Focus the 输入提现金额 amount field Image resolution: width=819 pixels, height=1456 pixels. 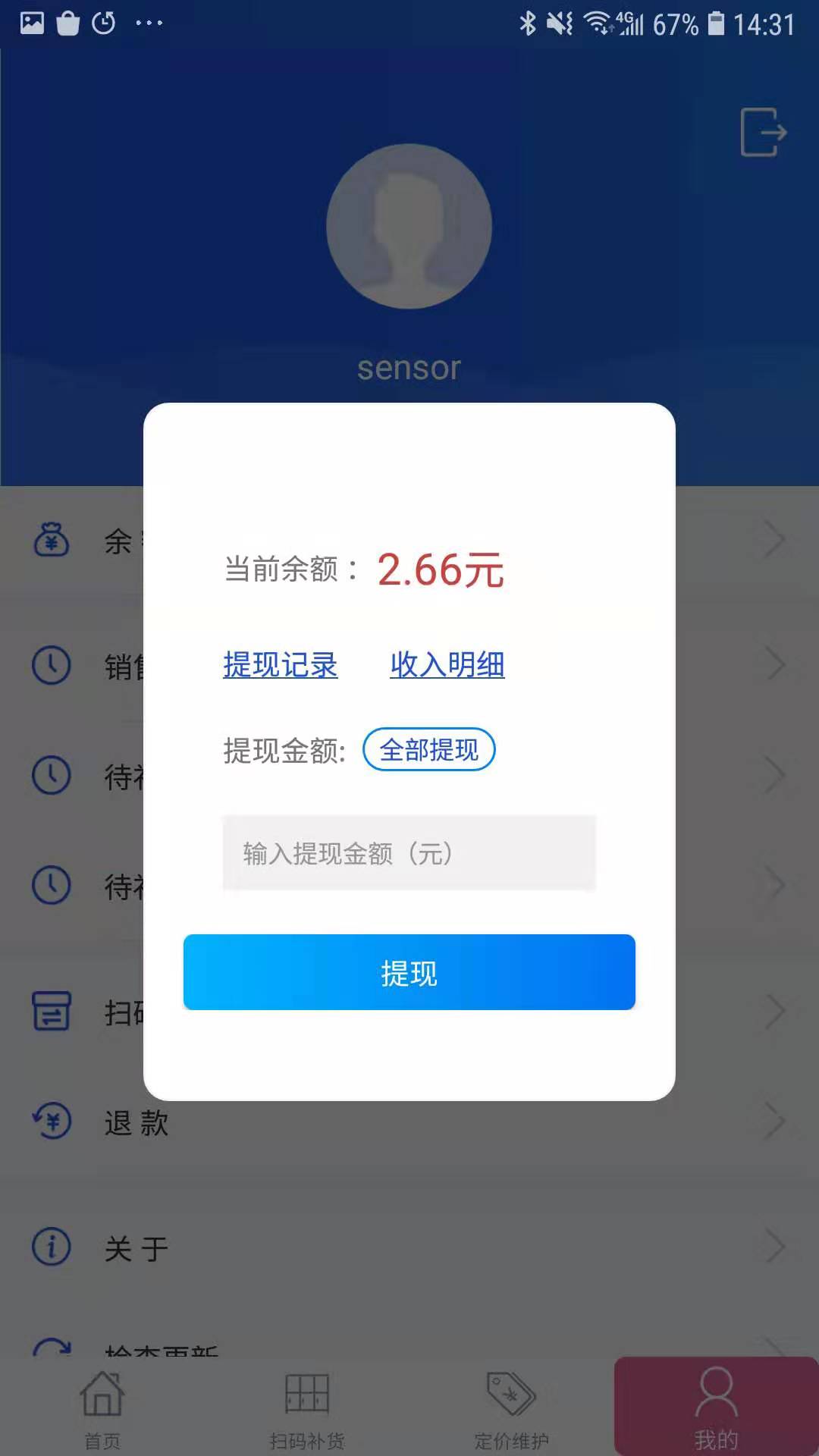click(x=409, y=853)
